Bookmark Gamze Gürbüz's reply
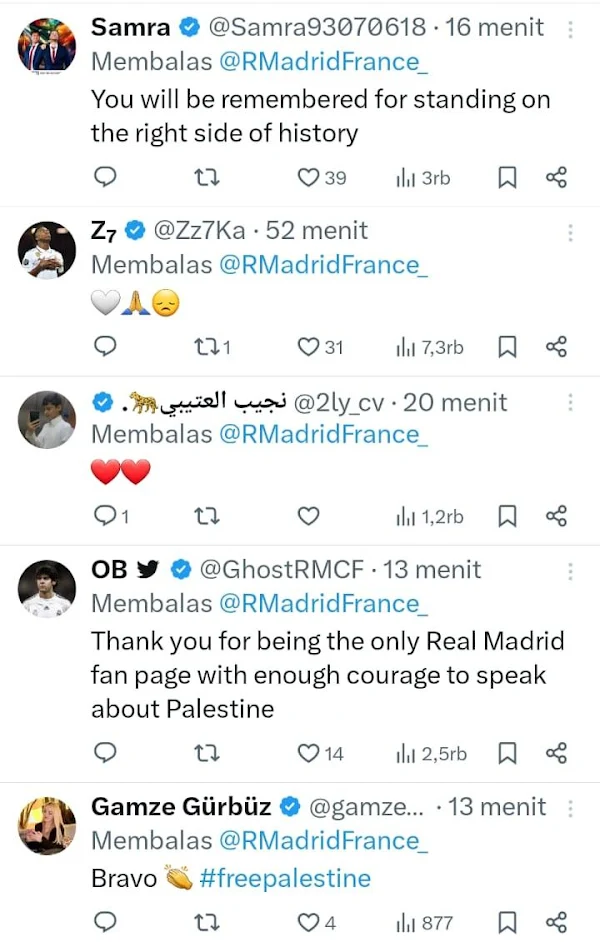600x942 pixels. coord(507,922)
